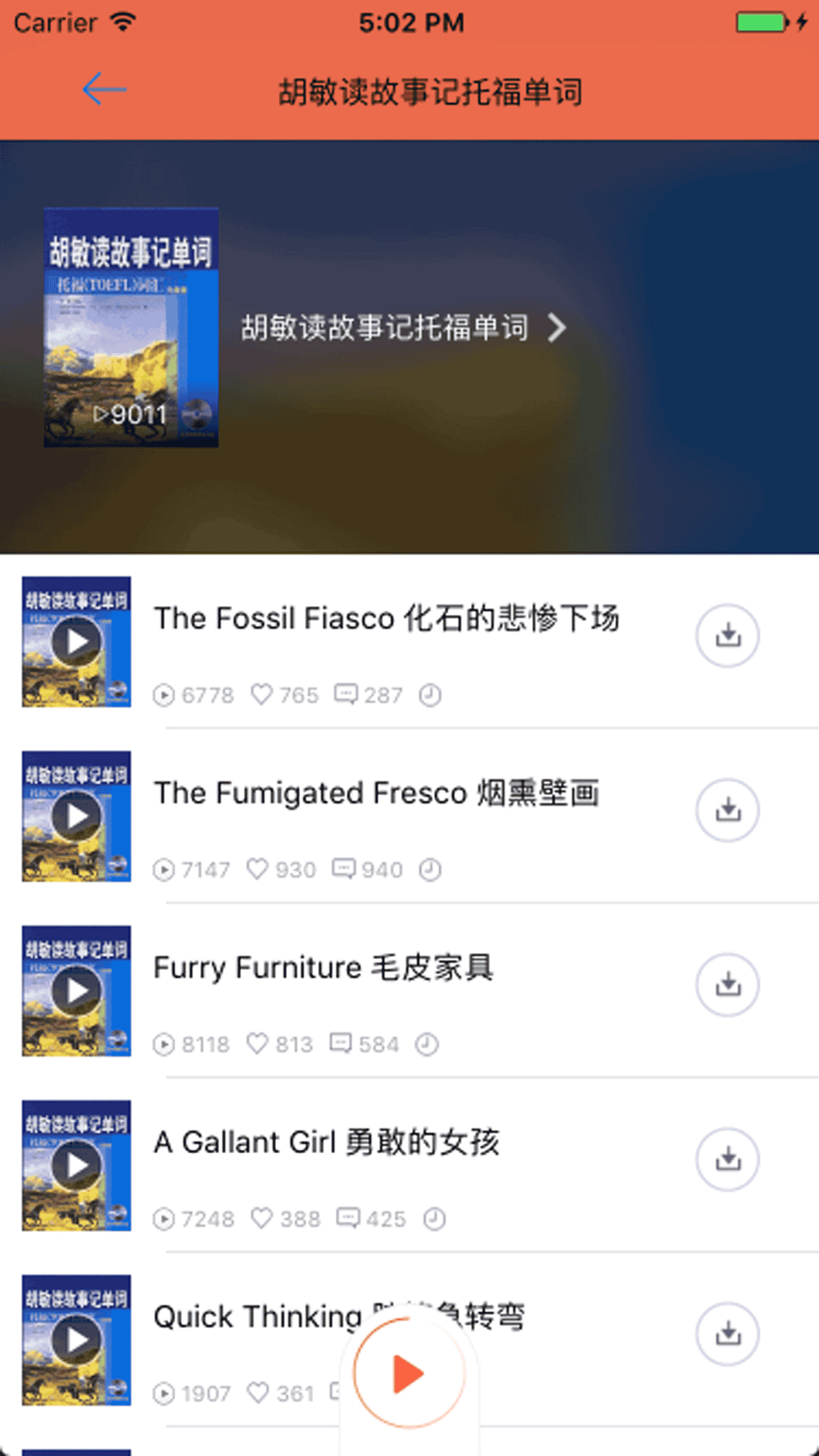The width and height of the screenshot is (819, 1456).
Task: Go back with the top-left arrow
Action: click(105, 88)
